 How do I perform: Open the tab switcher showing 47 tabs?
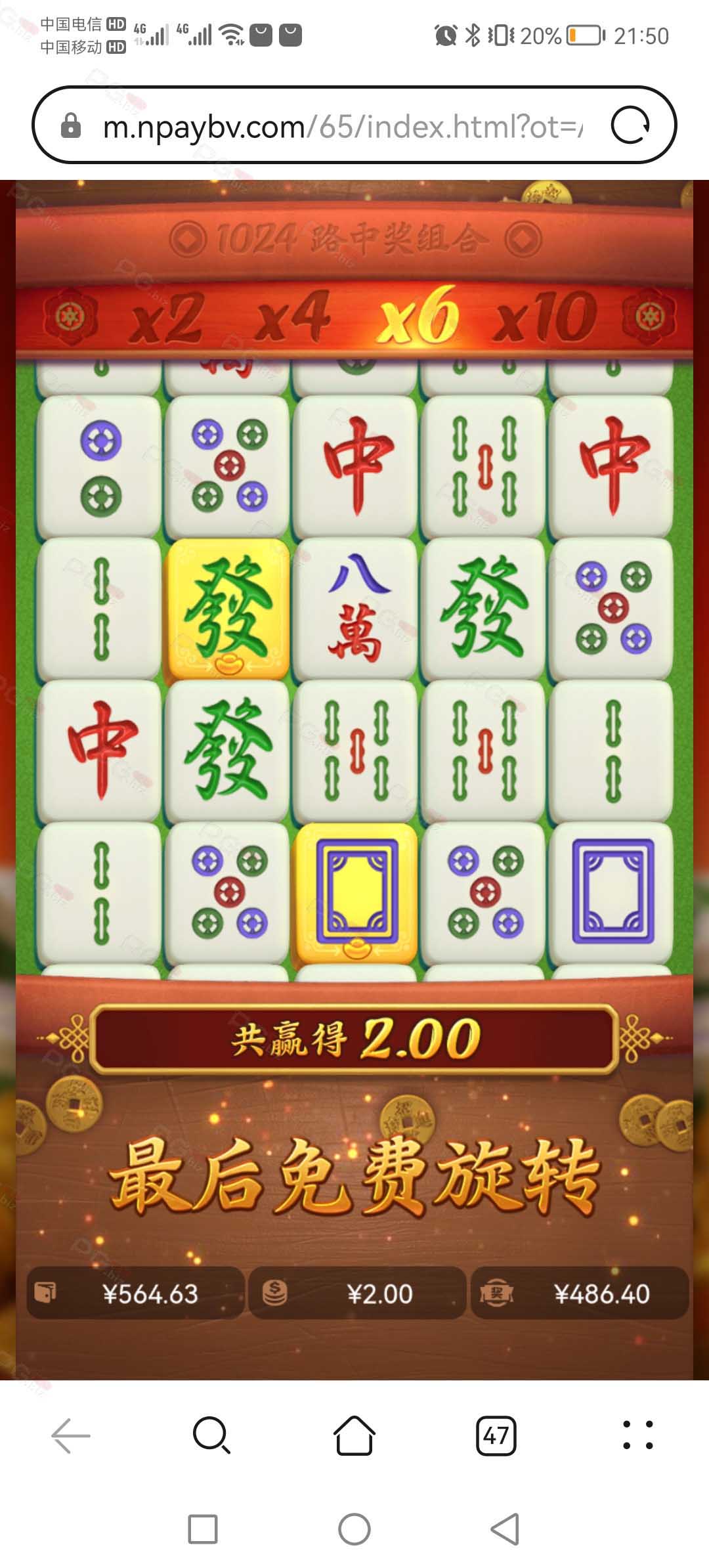pyautogui.click(x=496, y=1435)
